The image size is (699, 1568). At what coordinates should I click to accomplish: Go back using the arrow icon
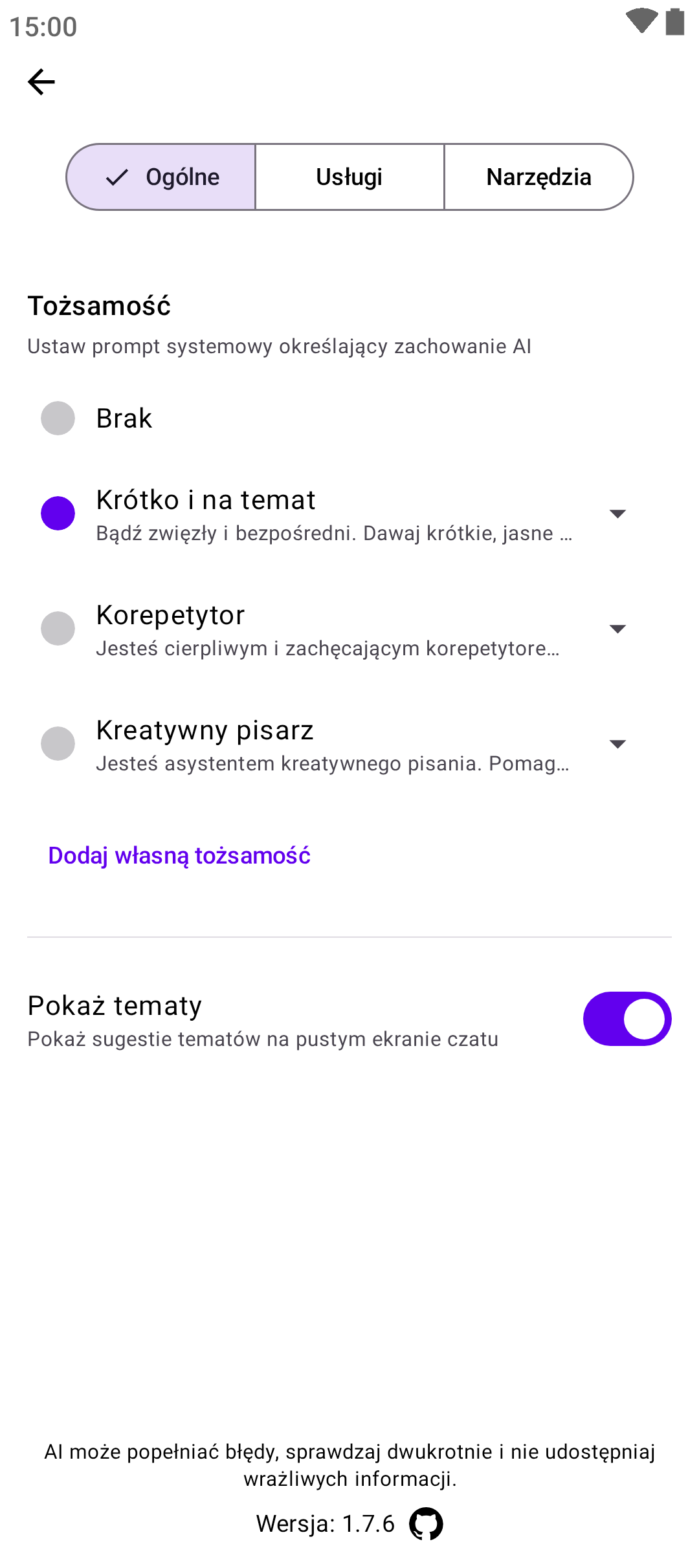tap(41, 82)
